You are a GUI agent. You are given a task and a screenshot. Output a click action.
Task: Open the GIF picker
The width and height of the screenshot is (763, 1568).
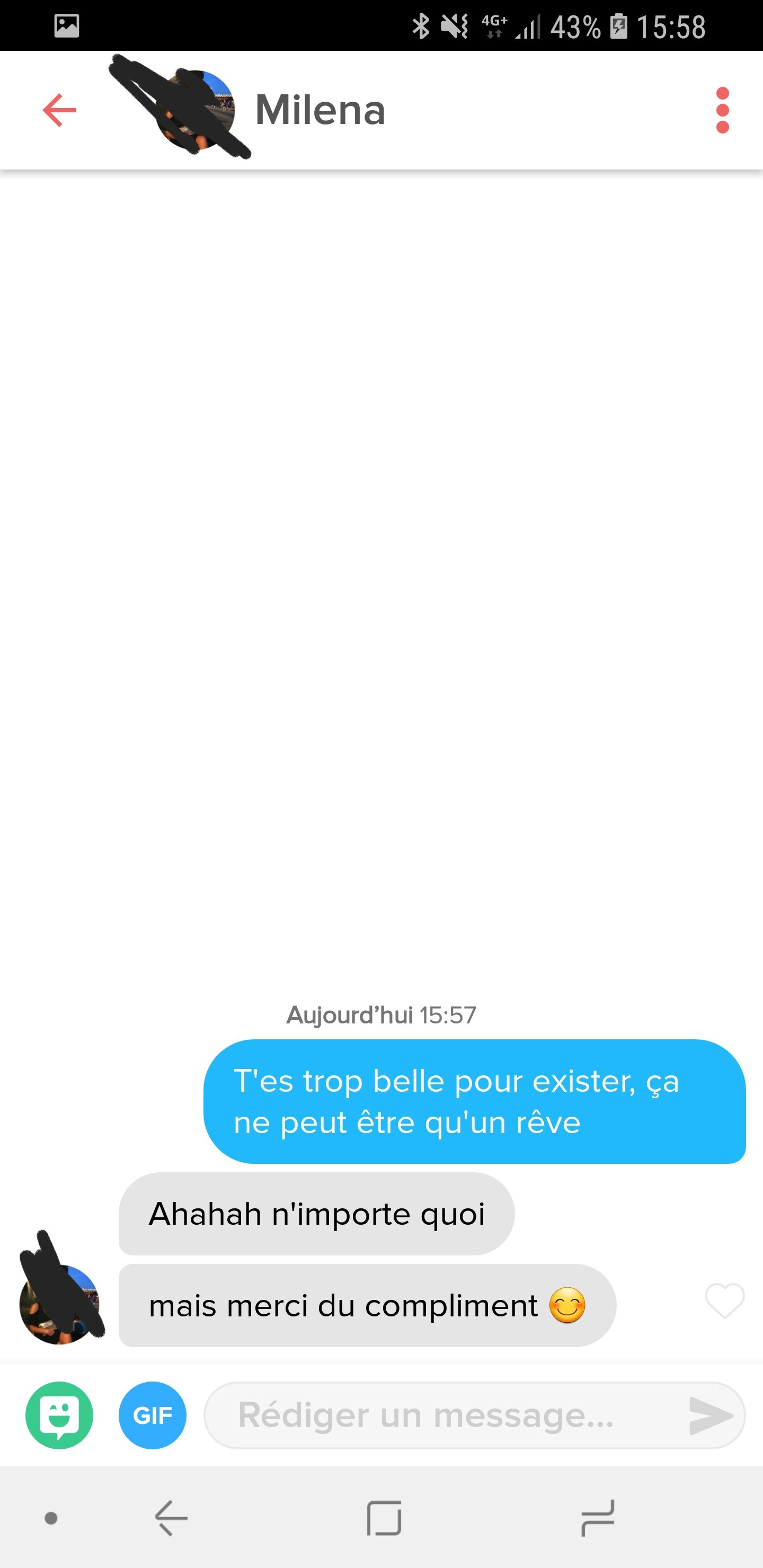[152, 1415]
